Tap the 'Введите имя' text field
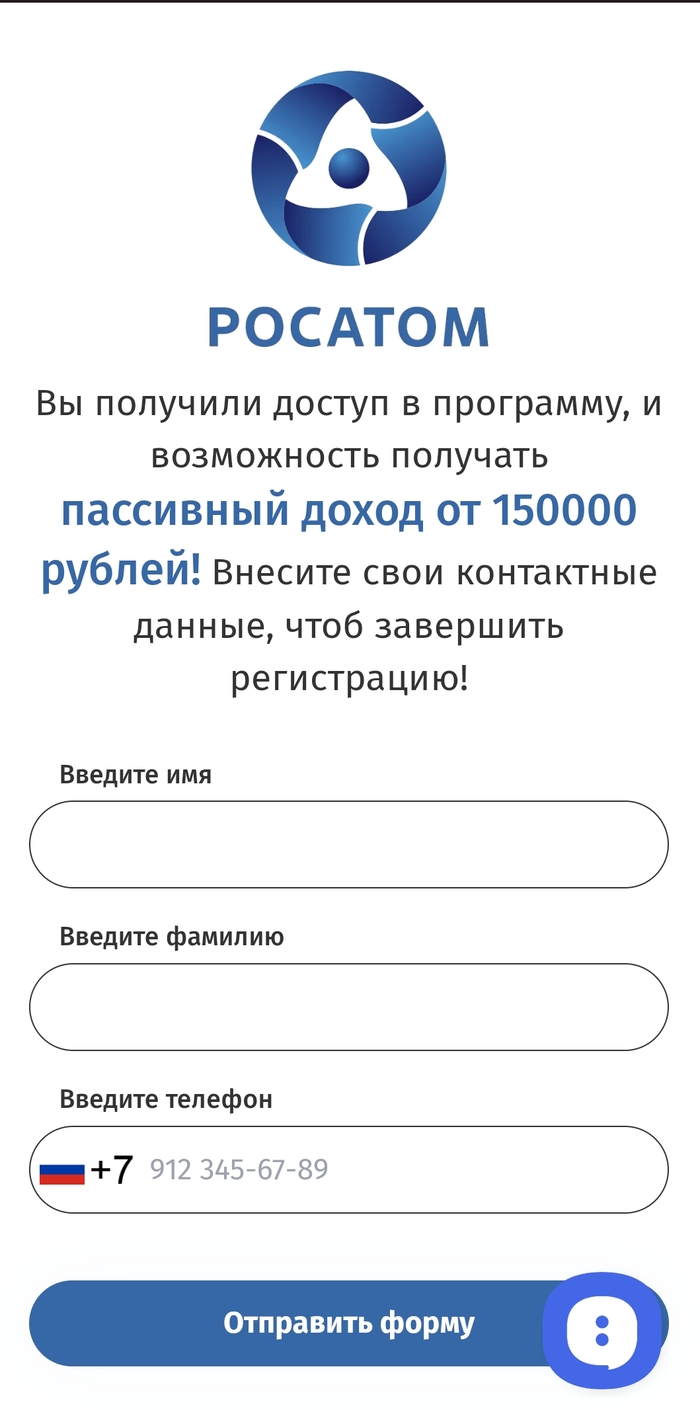700x1410 pixels. point(348,844)
